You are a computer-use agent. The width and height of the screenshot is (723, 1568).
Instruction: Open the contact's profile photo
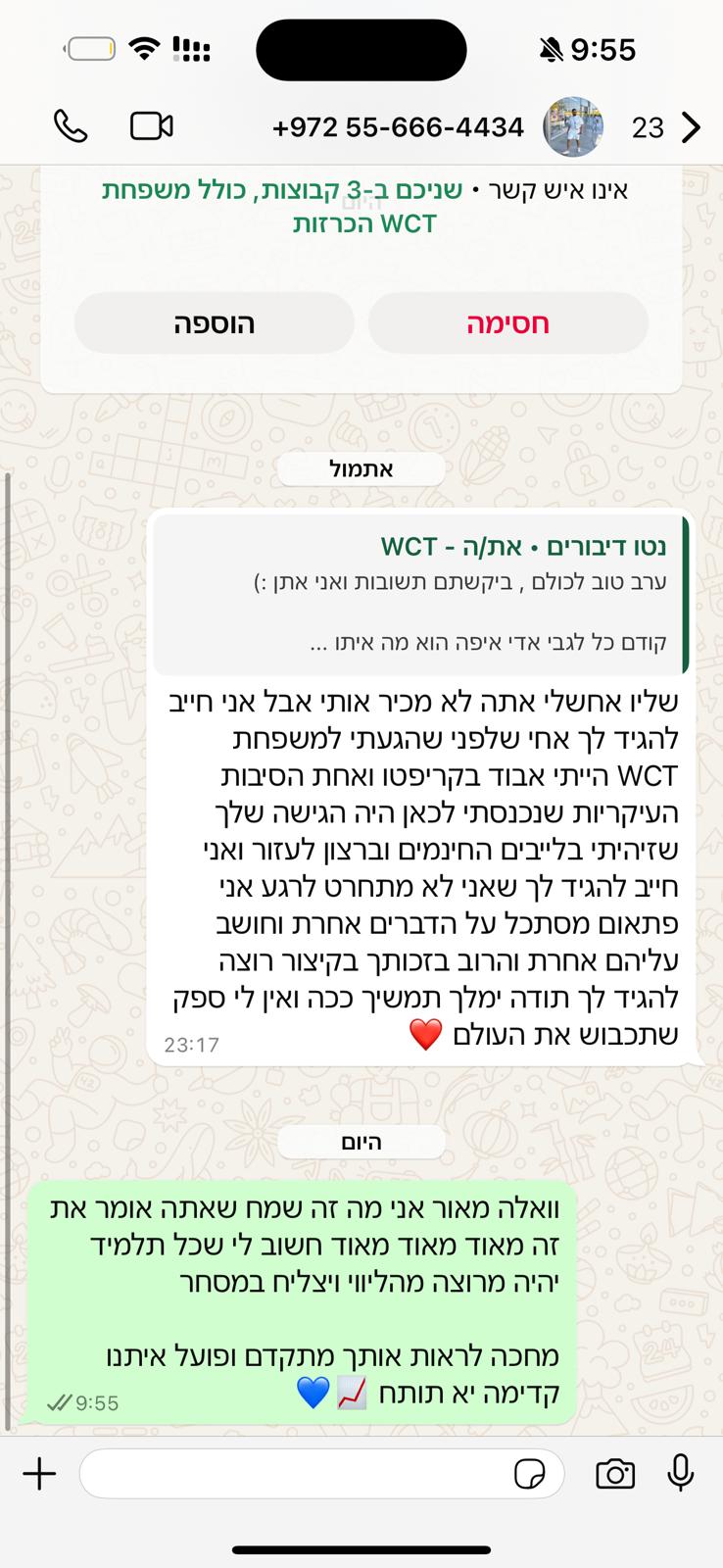click(573, 127)
